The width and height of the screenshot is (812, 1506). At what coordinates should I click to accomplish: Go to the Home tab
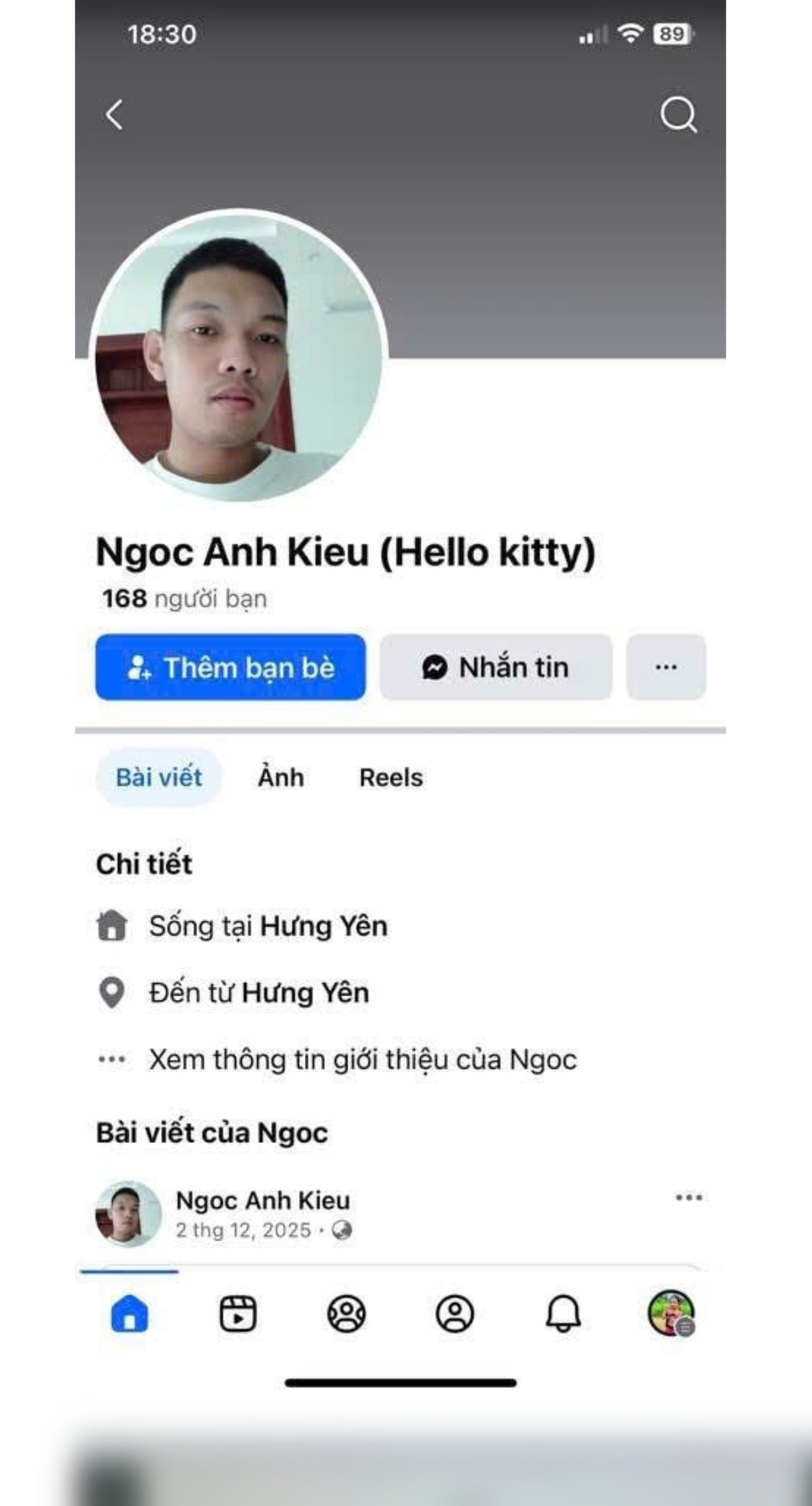[130, 1313]
